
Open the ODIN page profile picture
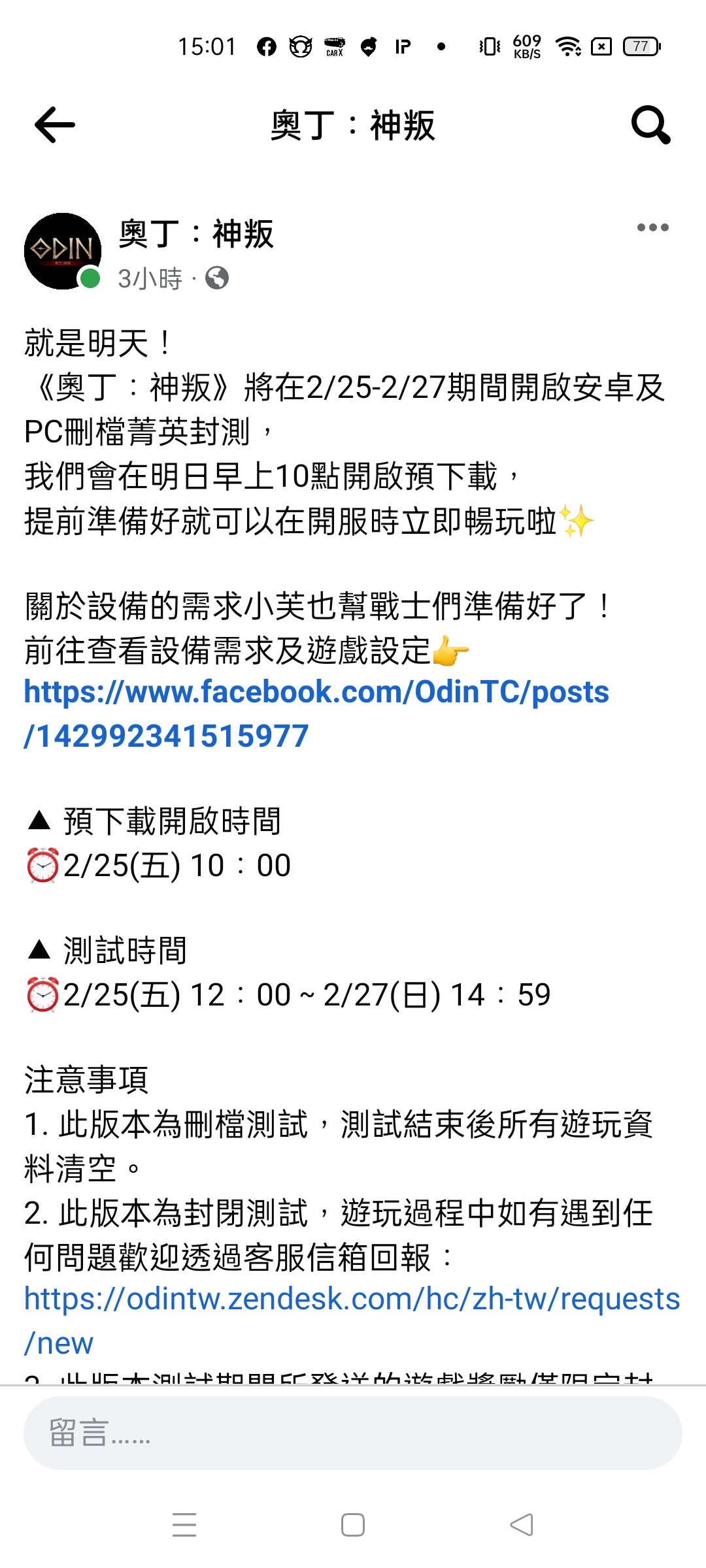tap(63, 251)
